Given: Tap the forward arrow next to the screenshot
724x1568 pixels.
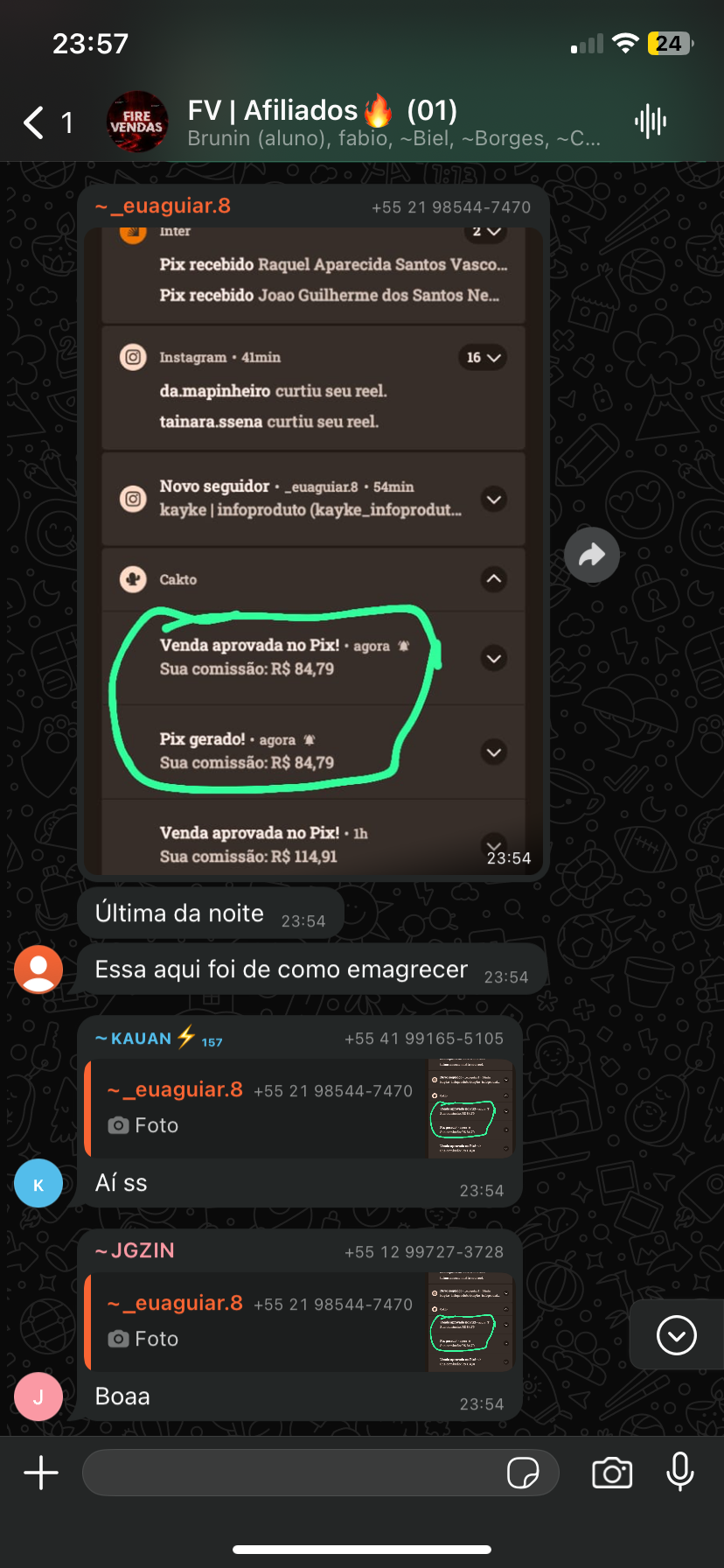Looking at the screenshot, I should (592, 555).
